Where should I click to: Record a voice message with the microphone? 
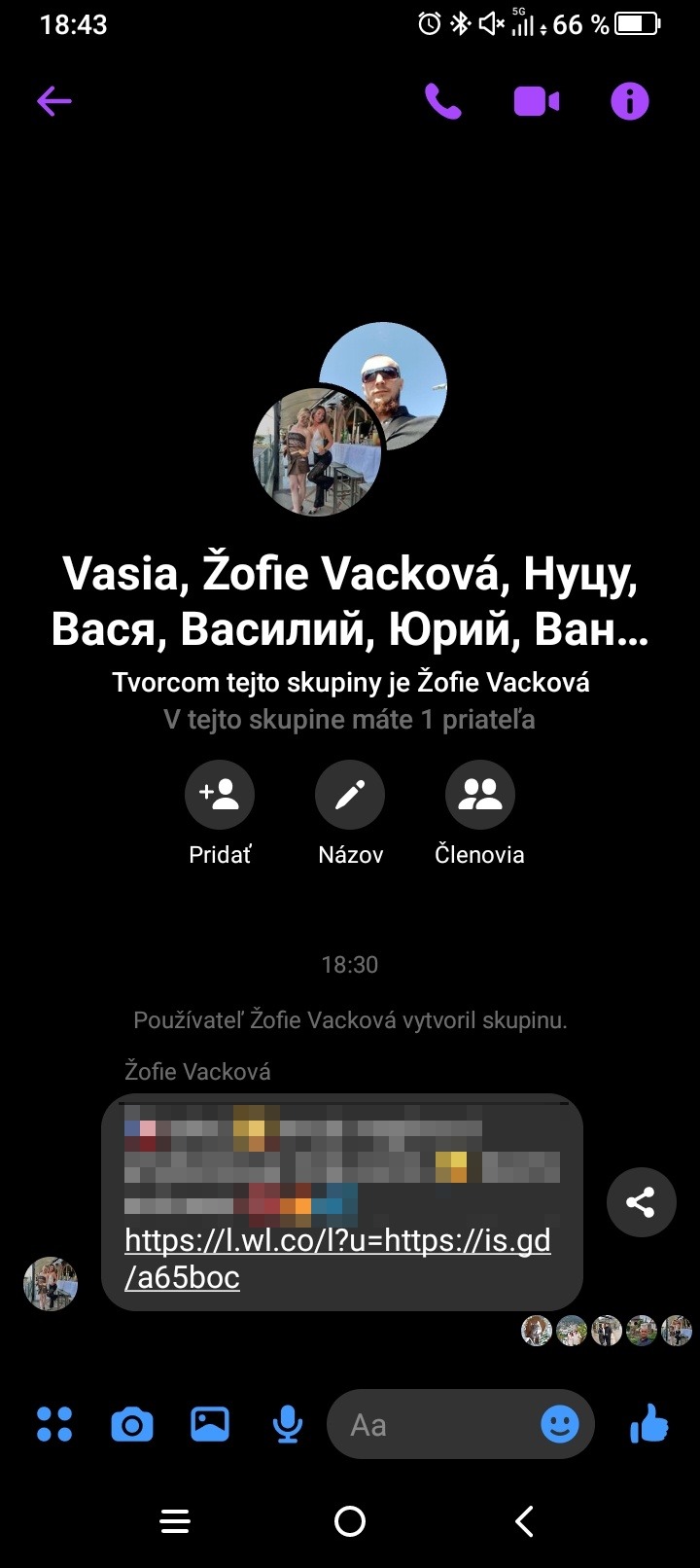[x=287, y=1425]
